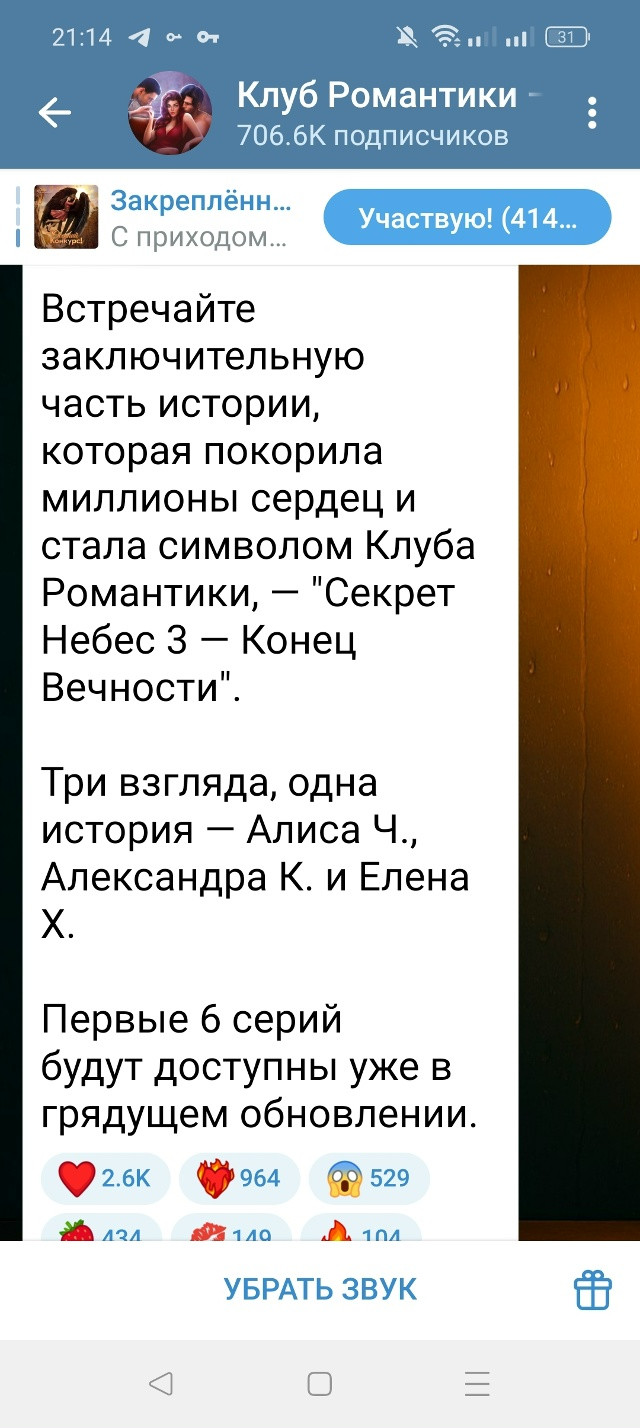
Task: Open the recent apps view
Action: pyautogui.click(x=478, y=1384)
